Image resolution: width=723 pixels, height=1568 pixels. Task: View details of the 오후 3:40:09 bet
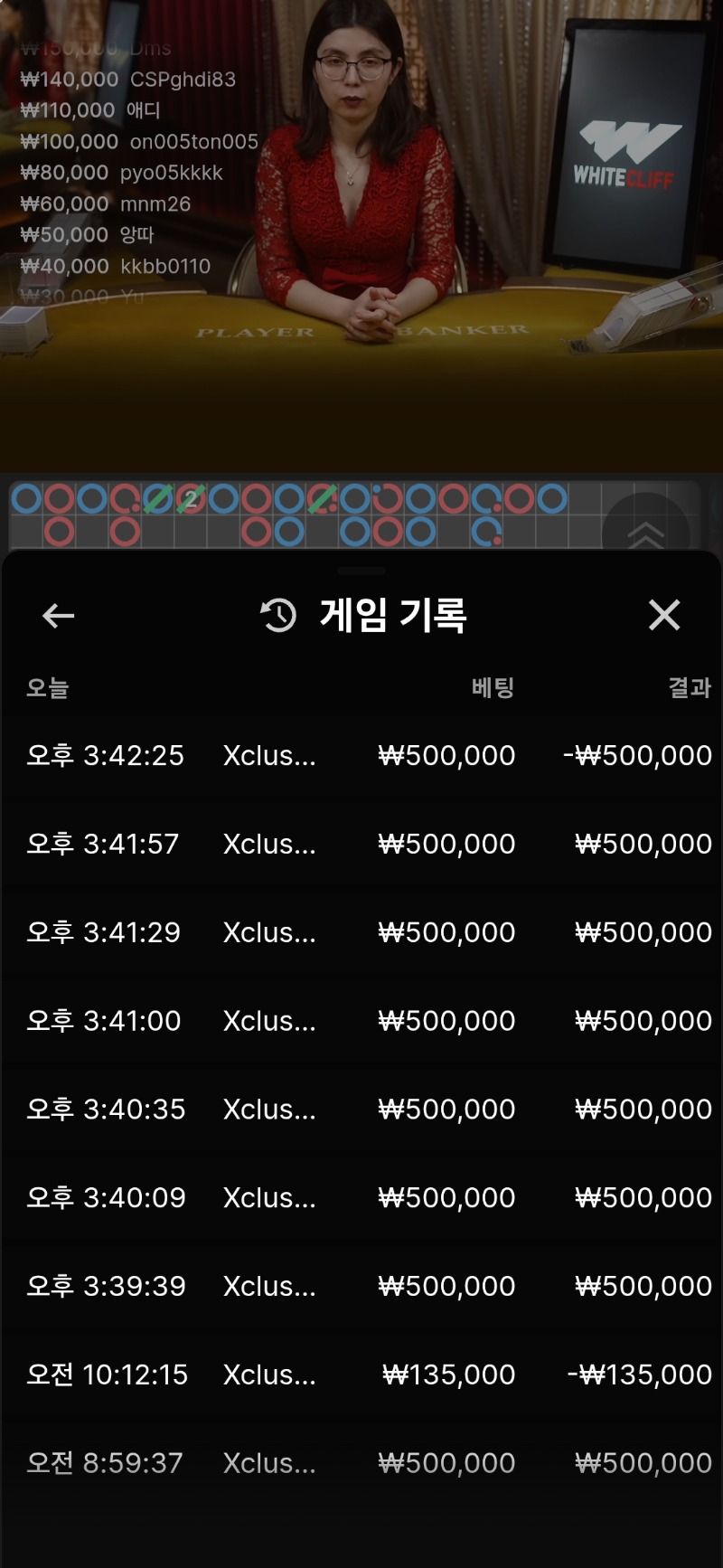(x=361, y=1197)
